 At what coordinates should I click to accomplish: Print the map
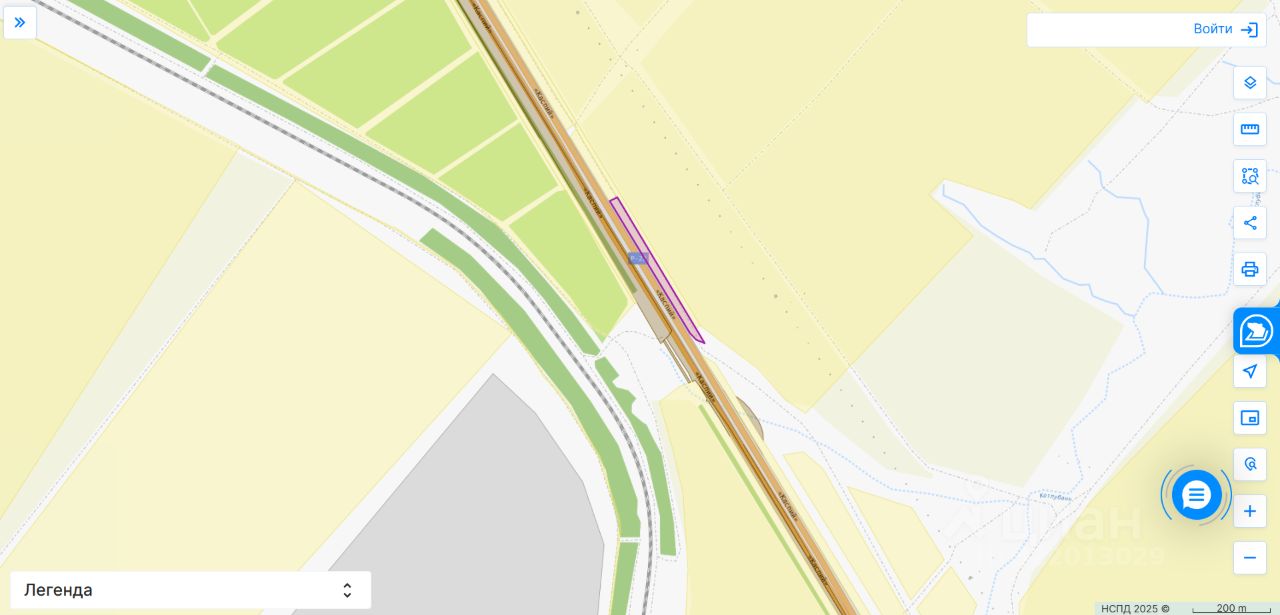coord(1250,269)
